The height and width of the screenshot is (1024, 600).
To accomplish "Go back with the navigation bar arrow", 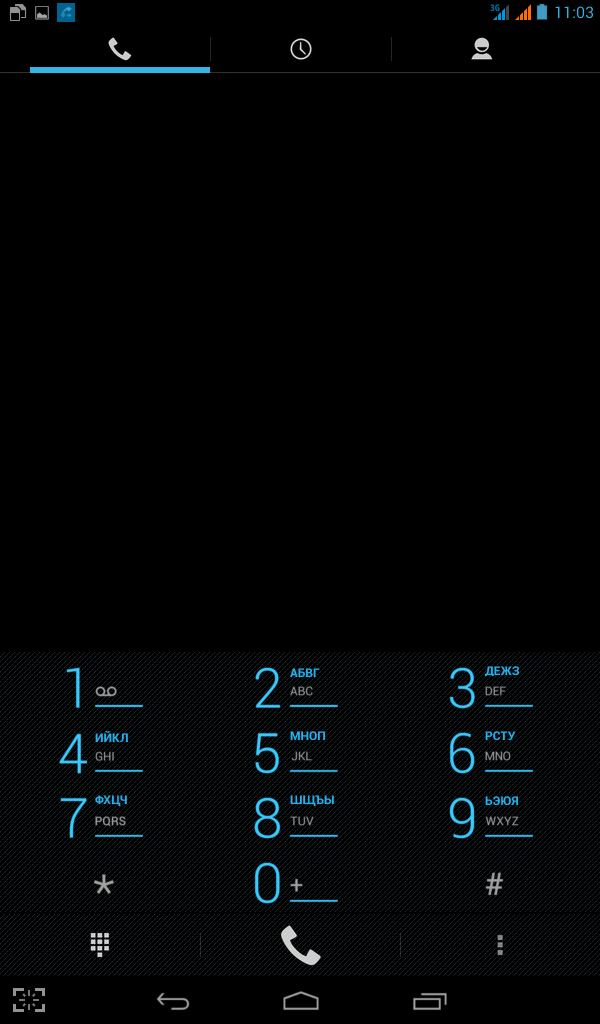I will pos(173,1000).
